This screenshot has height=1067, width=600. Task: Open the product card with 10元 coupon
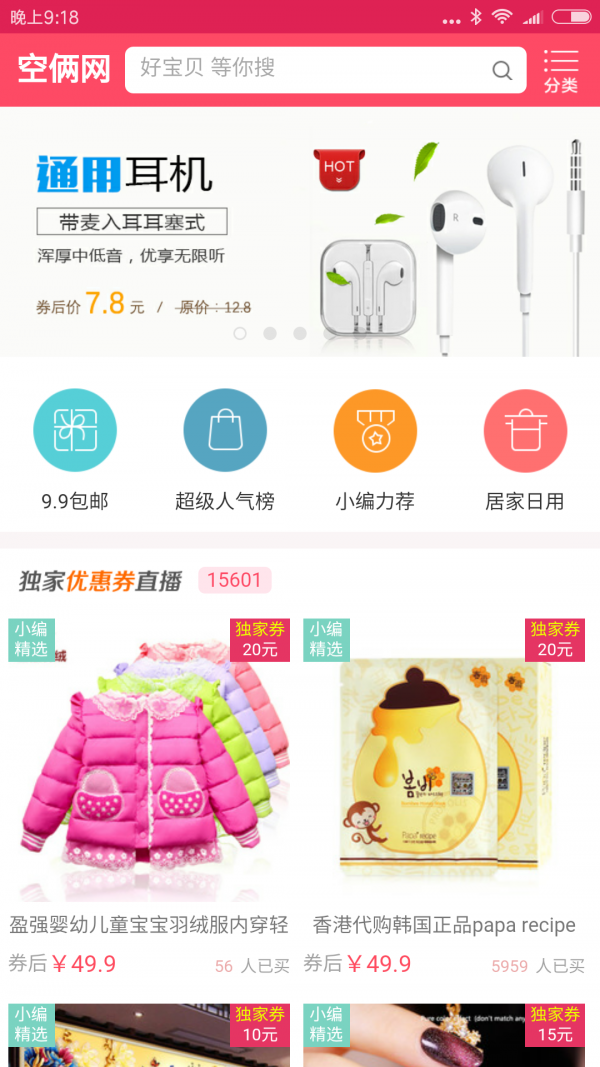[150, 1035]
